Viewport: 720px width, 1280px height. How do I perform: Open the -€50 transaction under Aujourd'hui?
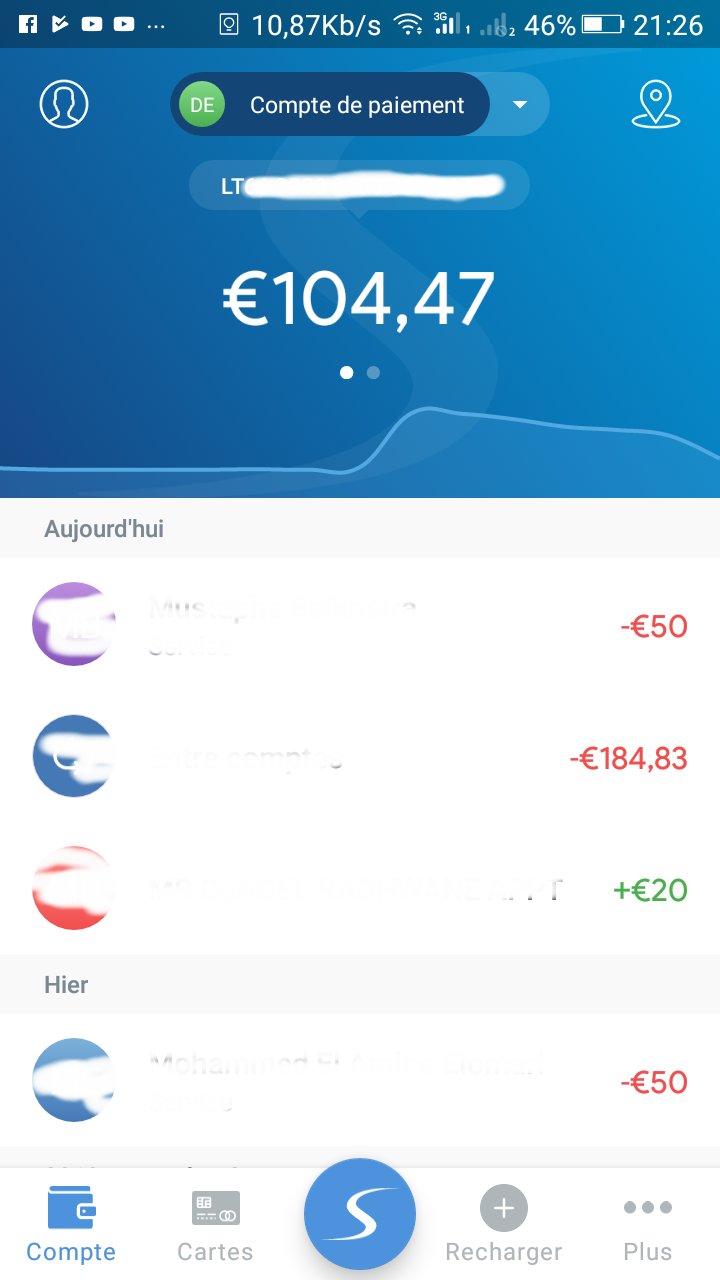point(360,624)
